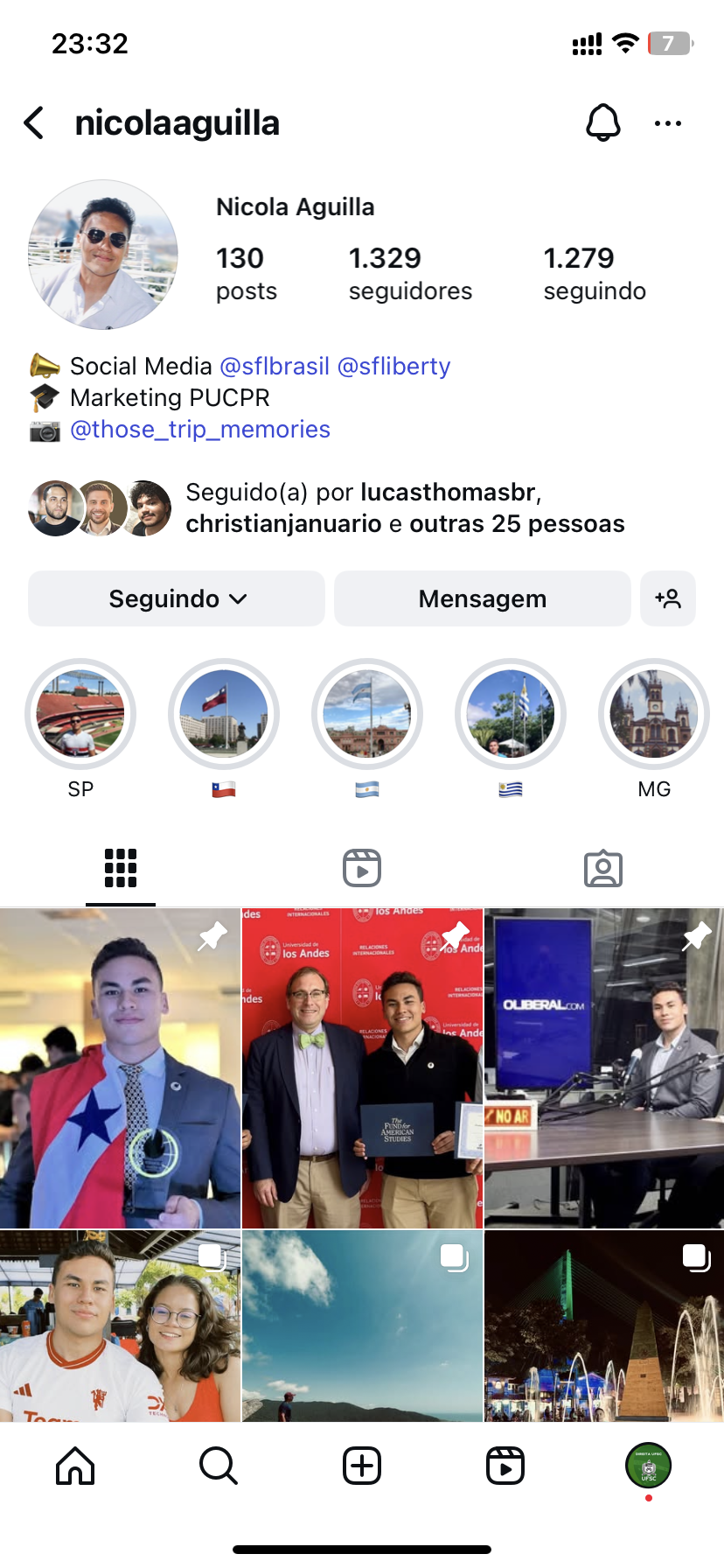Open the three-dot overflow menu
Image resolution: width=724 pixels, height=1568 pixels.
click(668, 123)
